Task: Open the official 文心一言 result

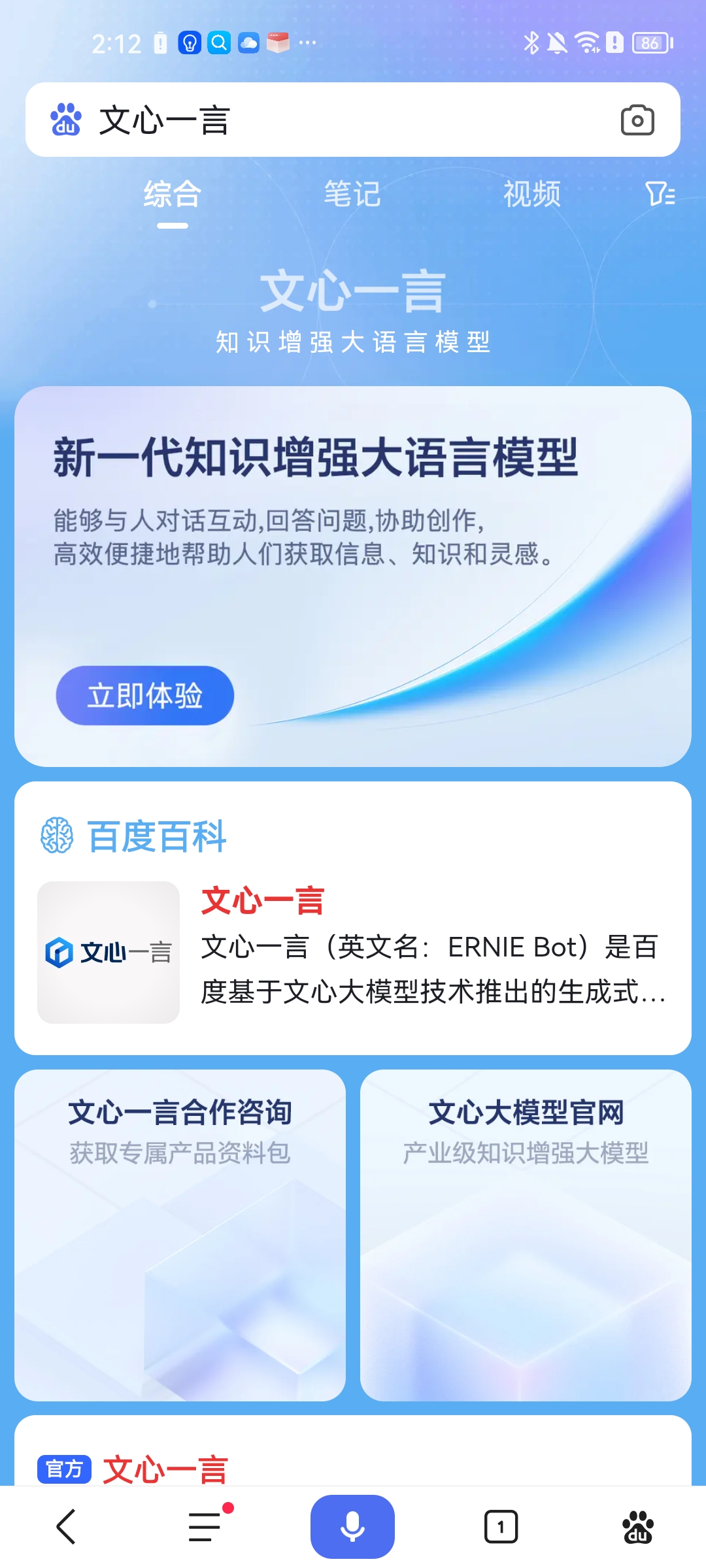Action: (165, 1469)
